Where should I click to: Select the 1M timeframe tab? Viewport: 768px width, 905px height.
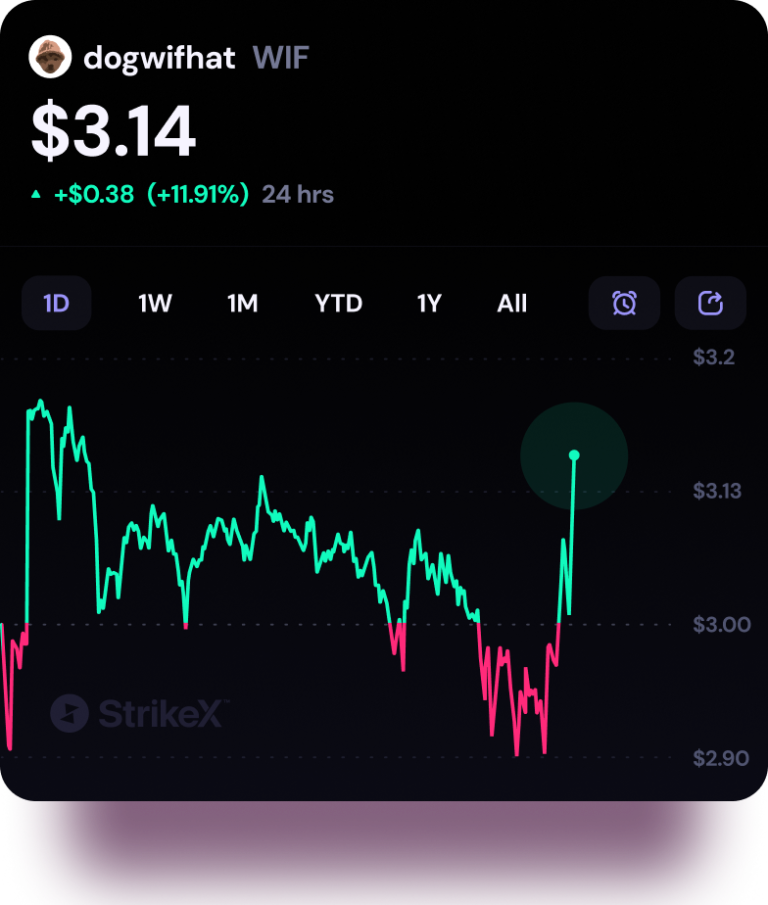point(242,303)
